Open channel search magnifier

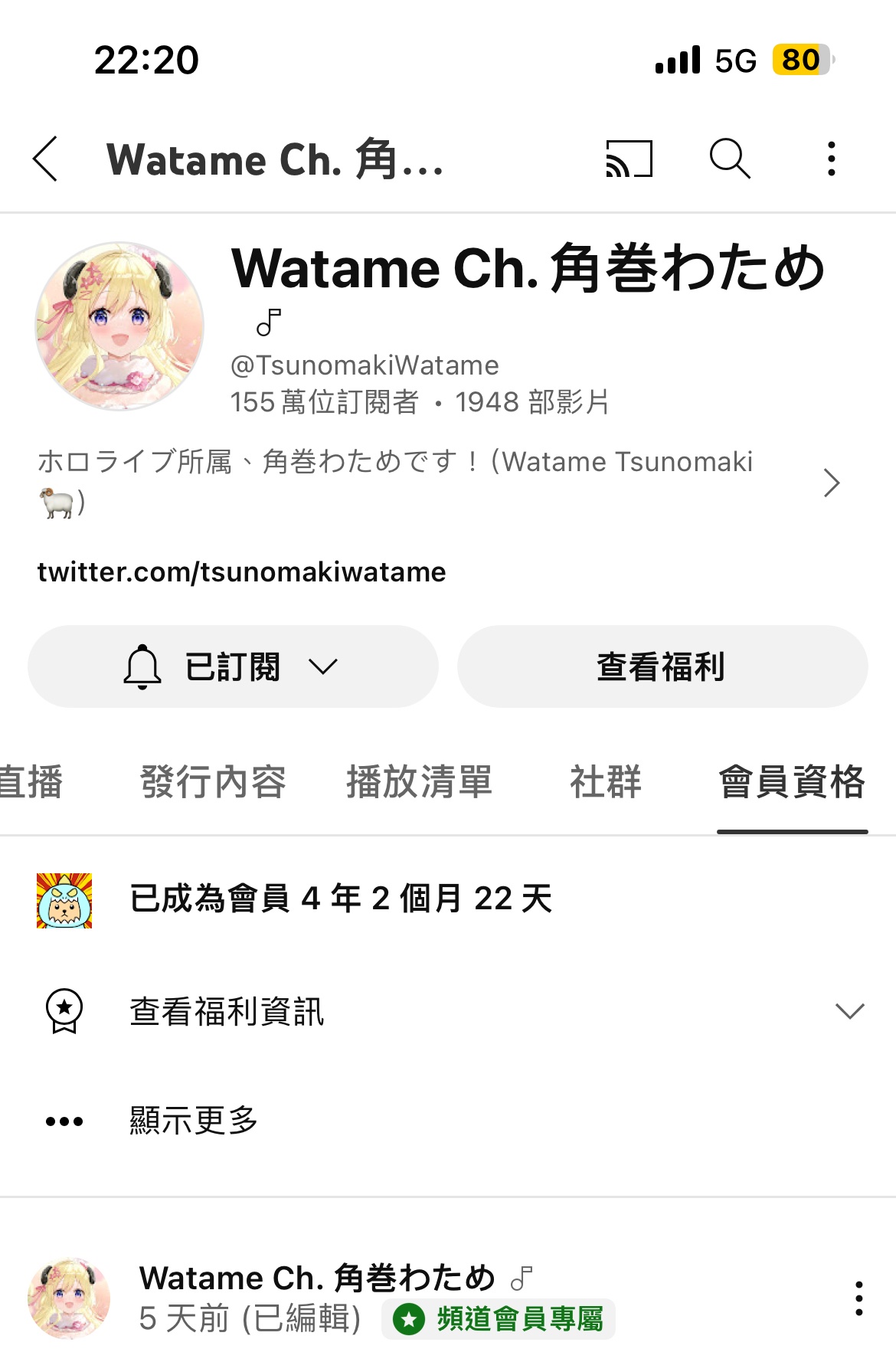[x=729, y=159]
